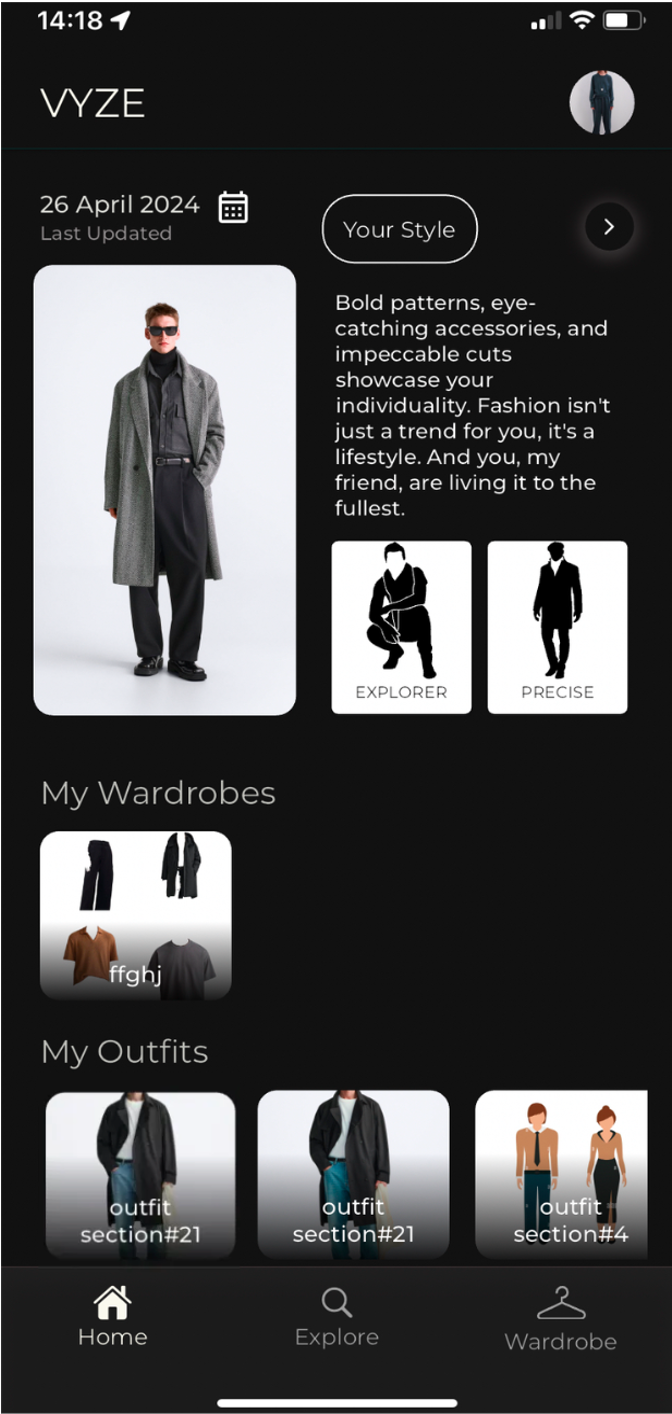Open the ffghj wardrobe
The width and height of the screenshot is (672, 1414).
pos(136,915)
